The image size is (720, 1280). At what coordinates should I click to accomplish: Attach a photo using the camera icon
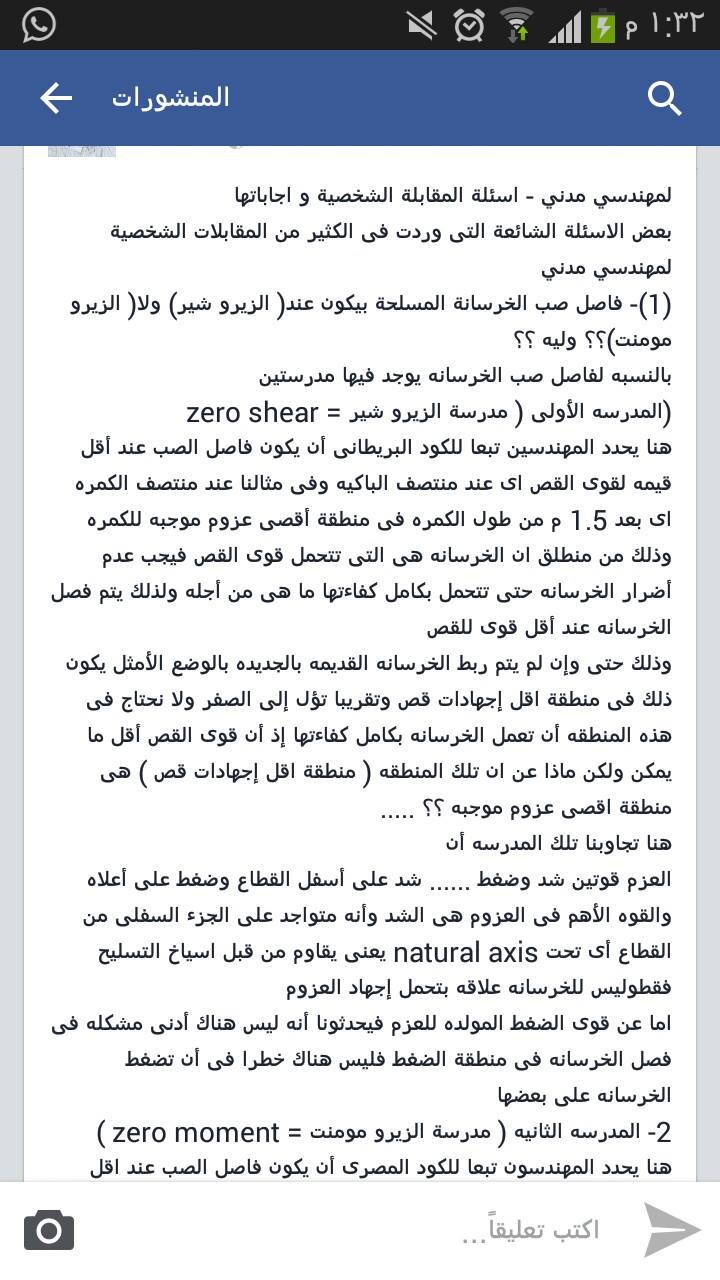(x=49, y=1230)
